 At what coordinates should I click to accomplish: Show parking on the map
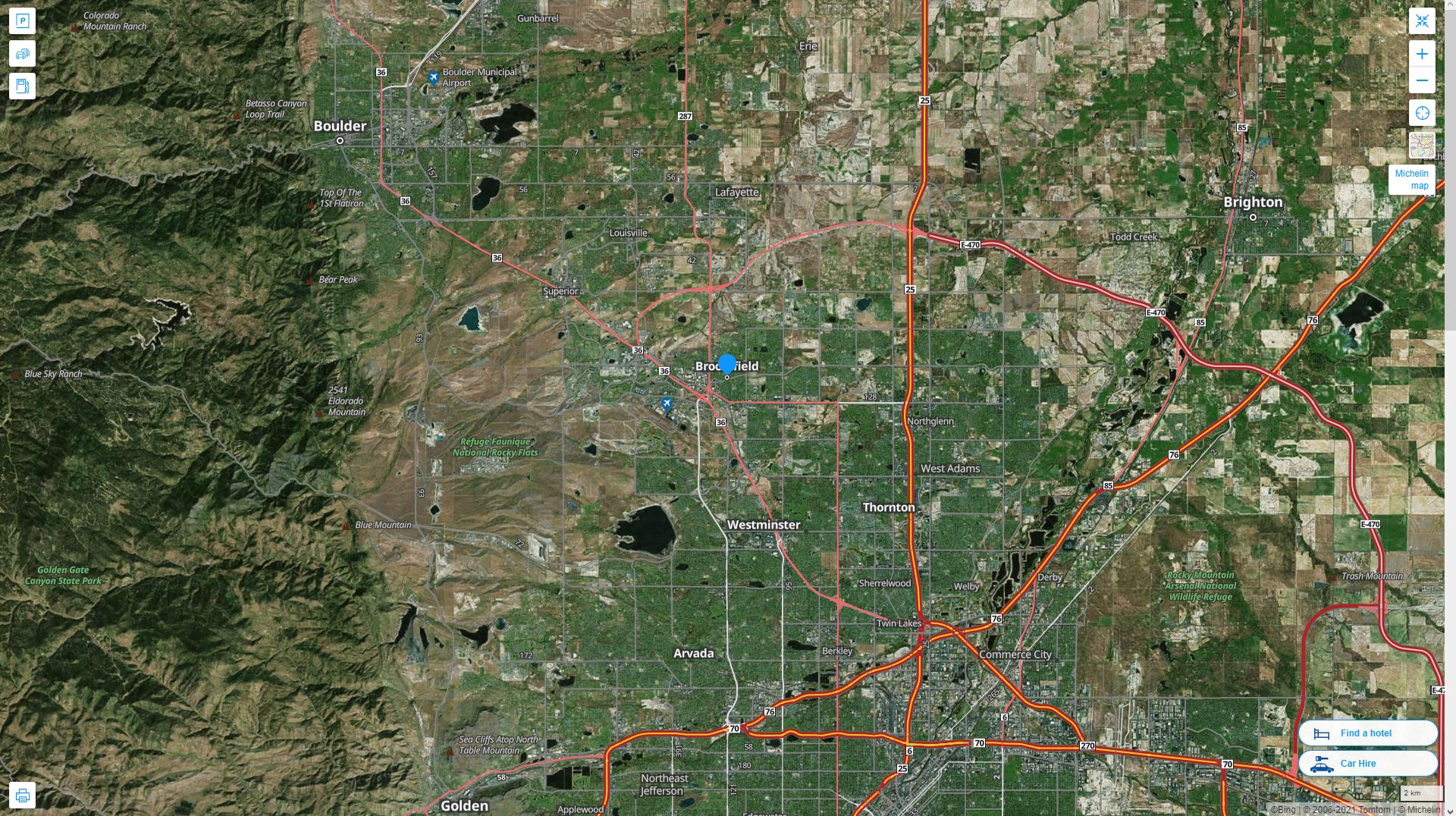pyautogui.click(x=22, y=21)
